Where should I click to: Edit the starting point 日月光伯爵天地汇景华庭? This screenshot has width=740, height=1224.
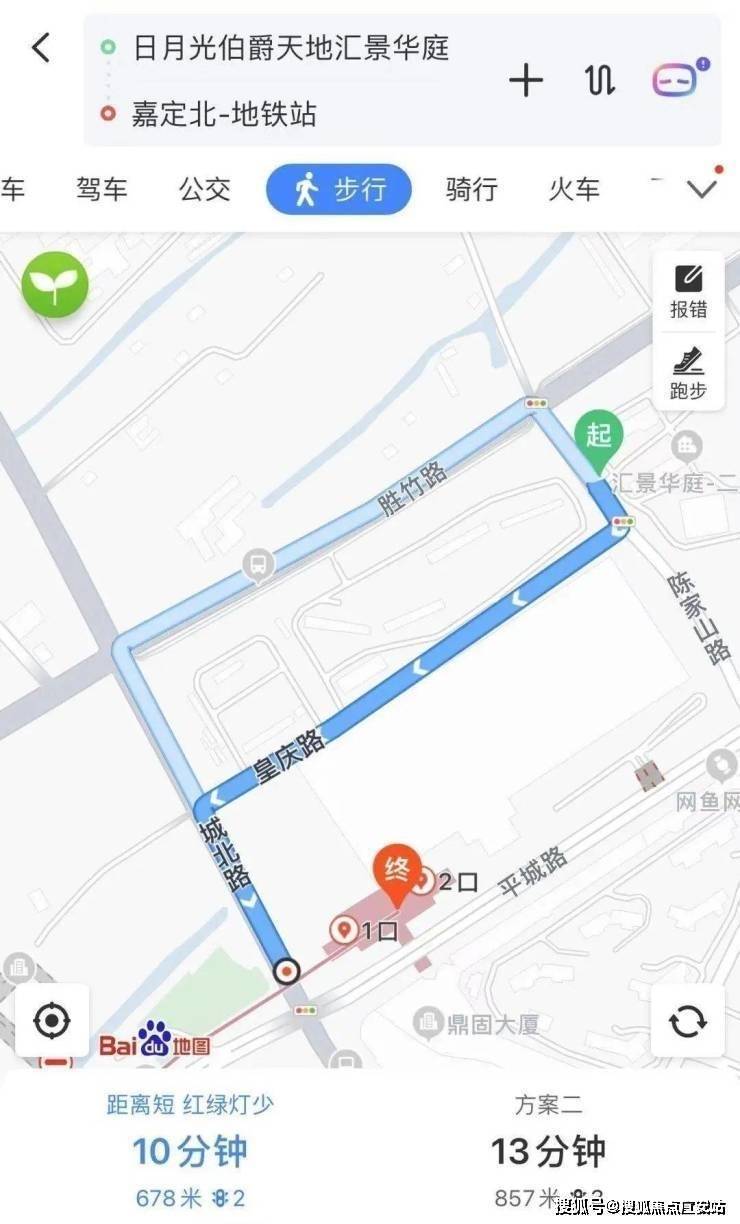[290, 48]
